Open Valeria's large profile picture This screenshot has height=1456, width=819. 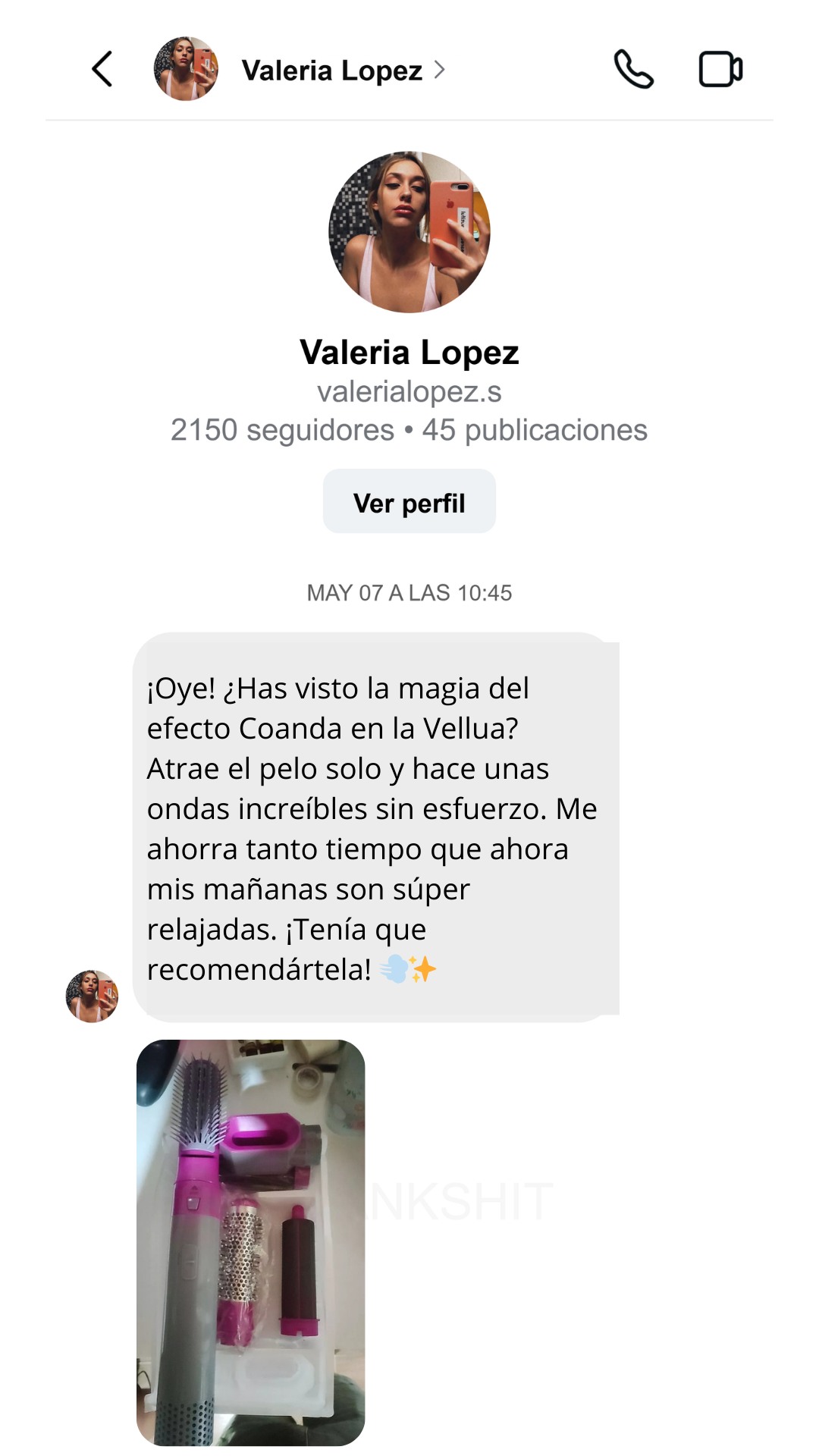click(409, 232)
